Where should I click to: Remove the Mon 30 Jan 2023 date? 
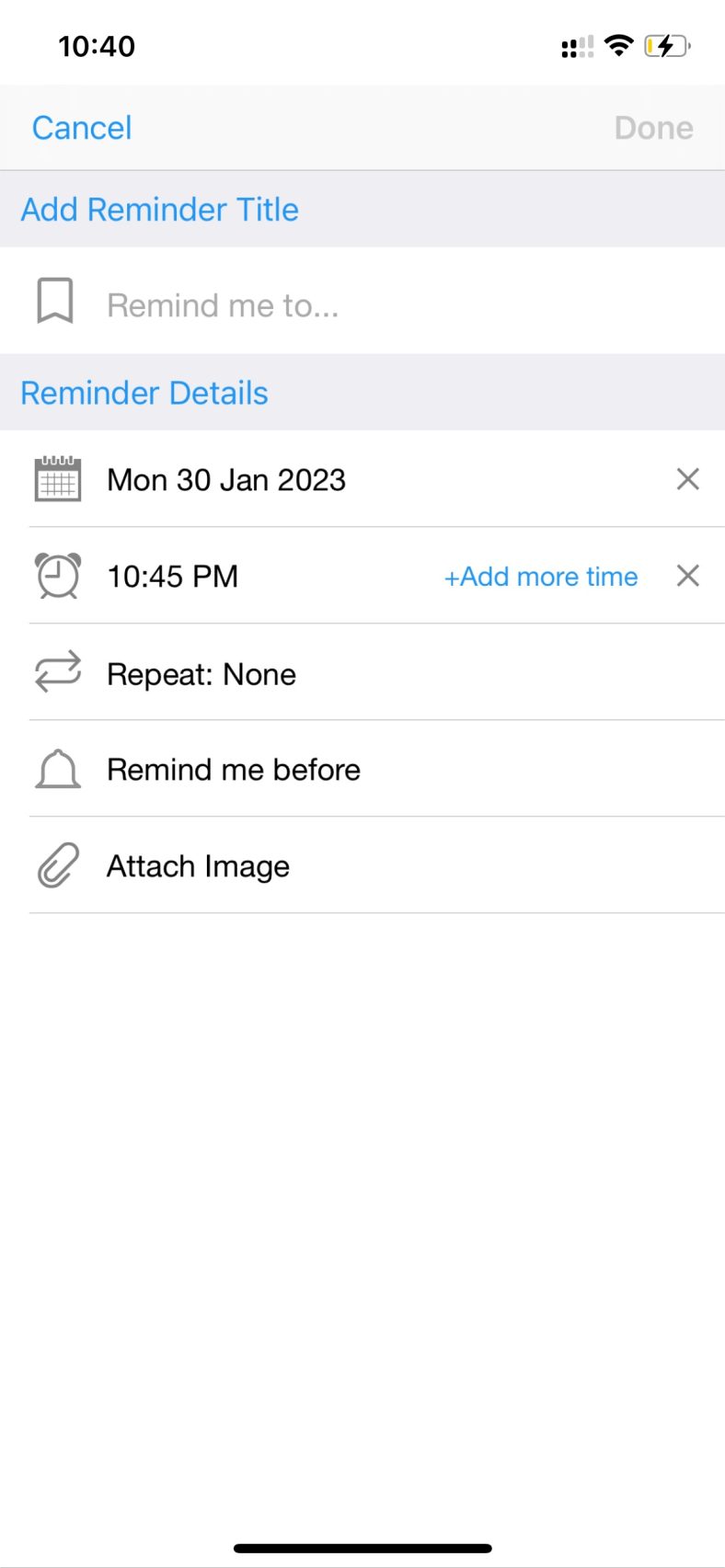tap(688, 479)
